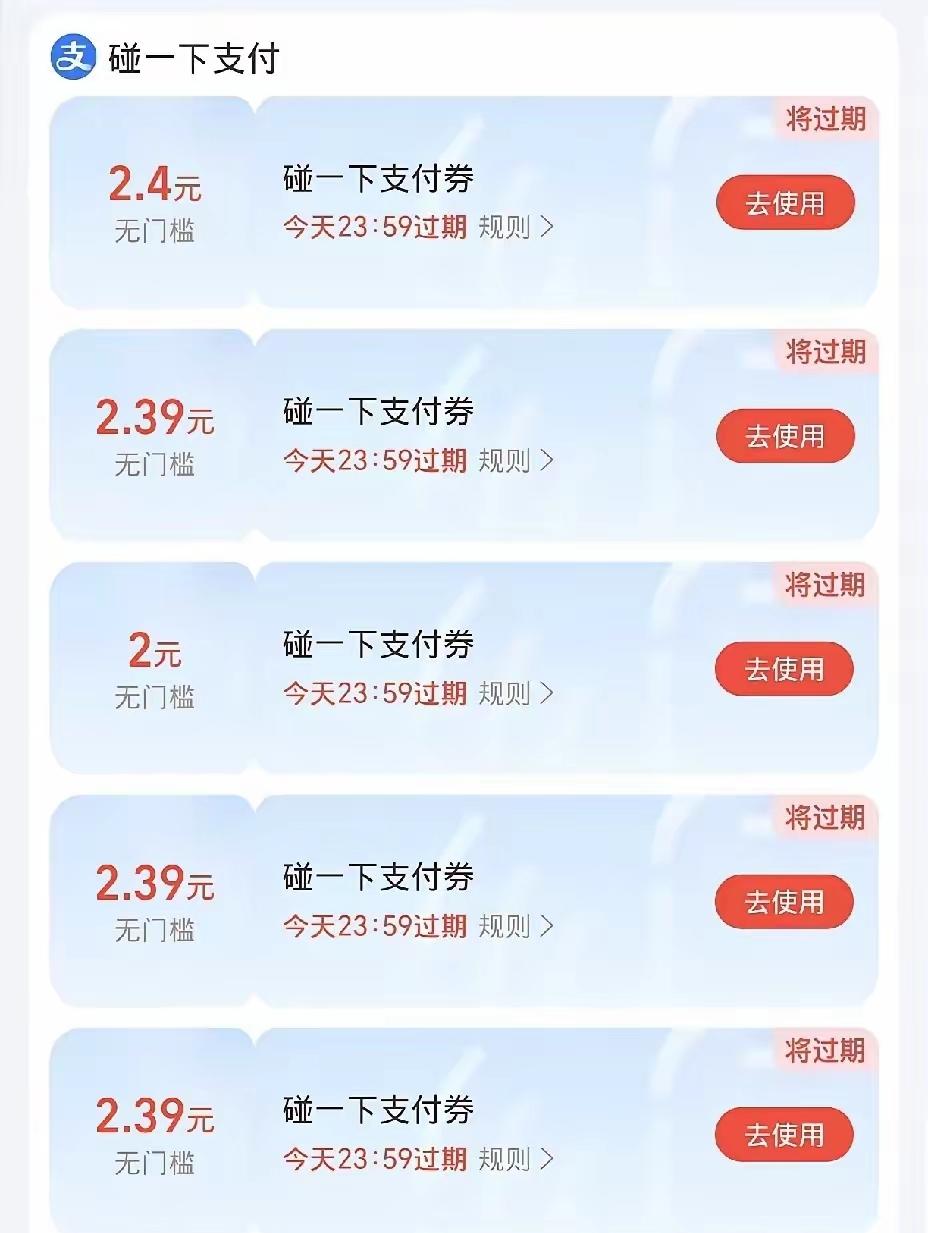The width and height of the screenshot is (928, 1233).
Task: Click 去使用 on the first 2.39元 coupon
Action: point(785,436)
